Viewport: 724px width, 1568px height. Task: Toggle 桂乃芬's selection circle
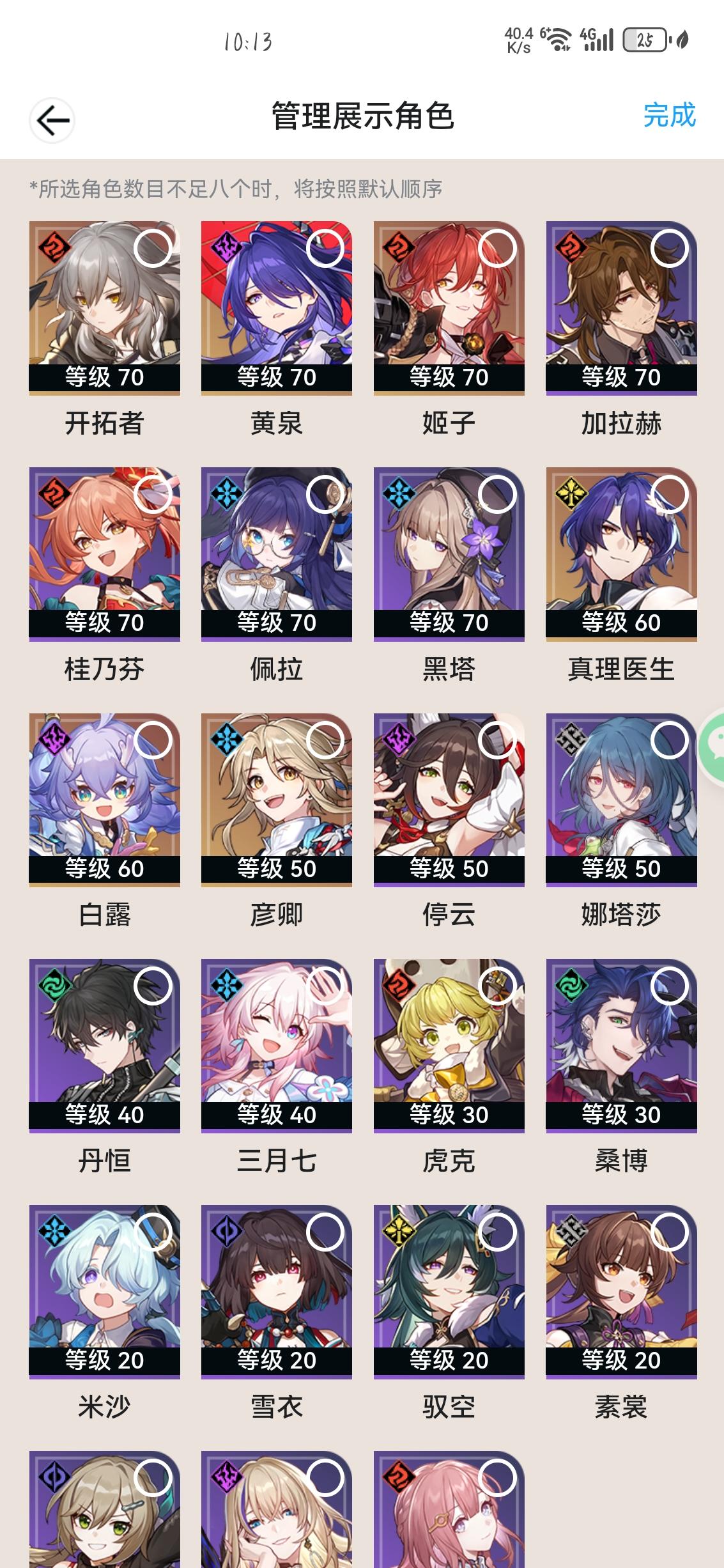153,497
